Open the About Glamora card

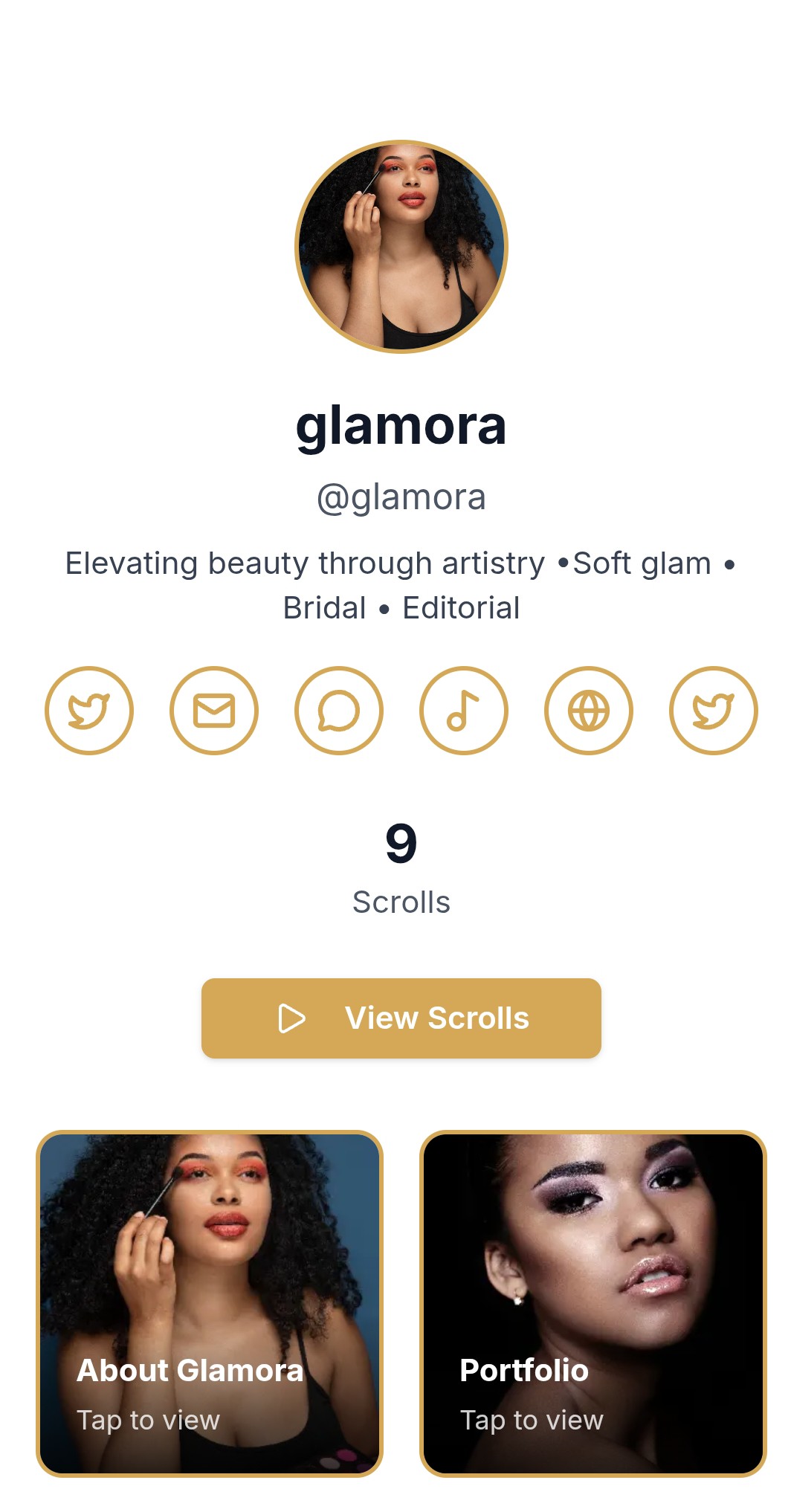[210, 1304]
